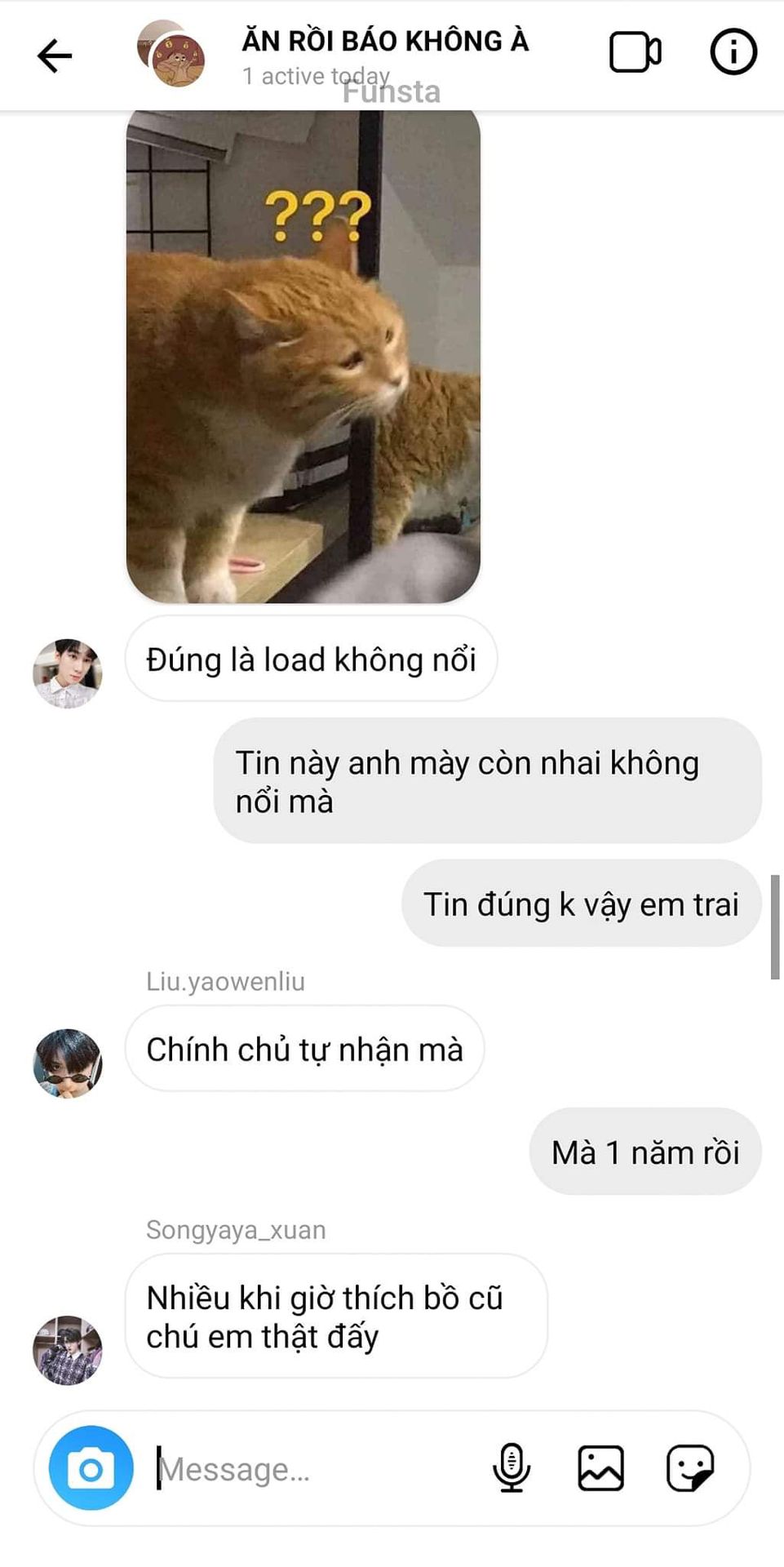Screen dimensions: 784x1567
Task: Open the sticker picker
Action: click(x=690, y=1467)
